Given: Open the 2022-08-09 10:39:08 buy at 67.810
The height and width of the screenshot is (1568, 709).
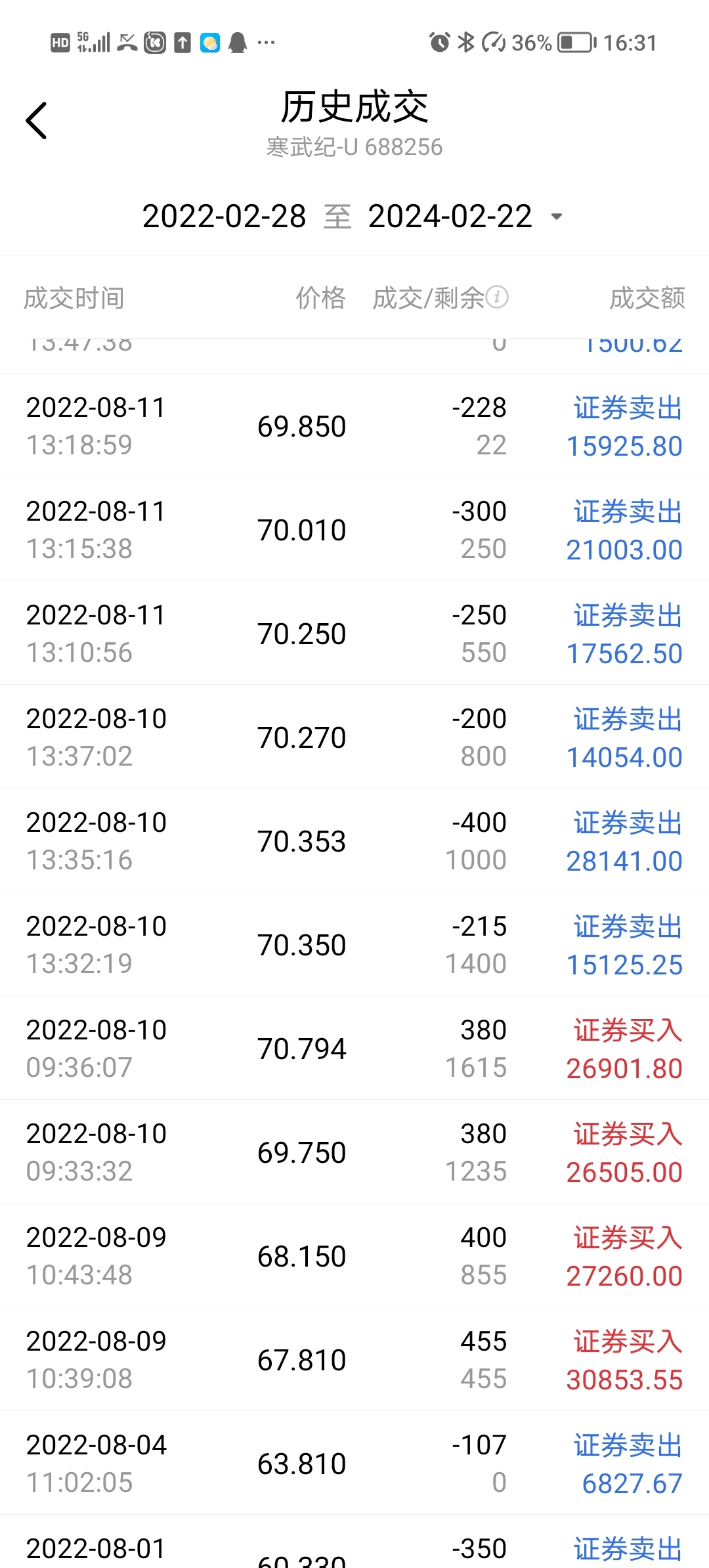Looking at the screenshot, I should click(x=354, y=1359).
